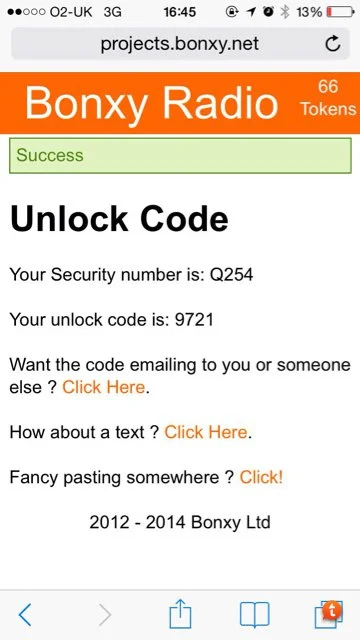Open the bookmarks book icon
This screenshot has height=640, width=360.
[254, 615]
